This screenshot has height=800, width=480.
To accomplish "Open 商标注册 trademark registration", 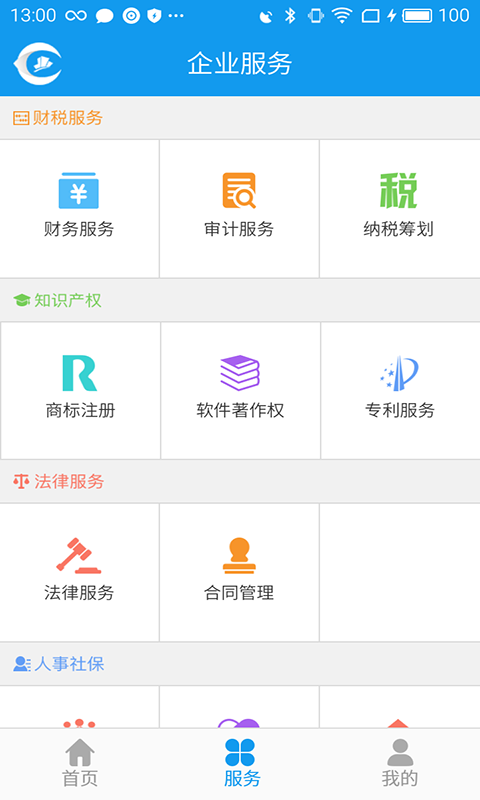I will (81, 390).
